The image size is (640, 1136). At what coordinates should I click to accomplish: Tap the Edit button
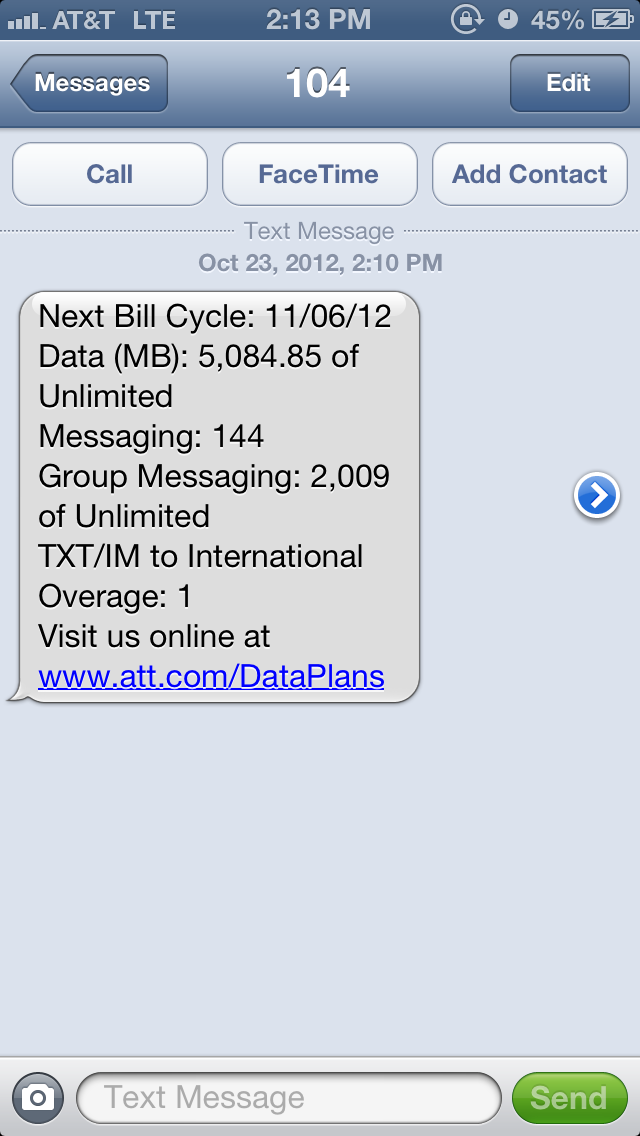[569, 83]
